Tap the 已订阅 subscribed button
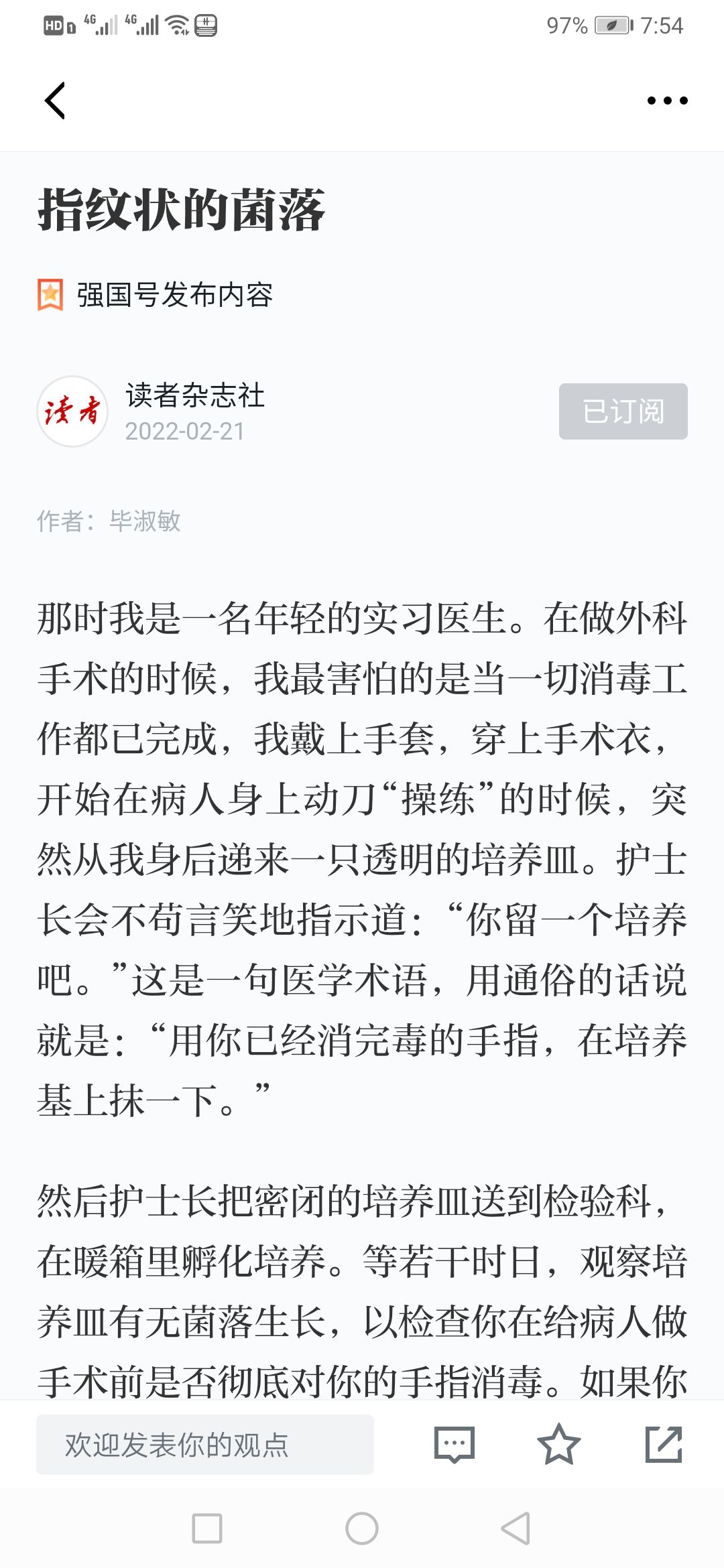This screenshot has width=724, height=1568. (623, 411)
